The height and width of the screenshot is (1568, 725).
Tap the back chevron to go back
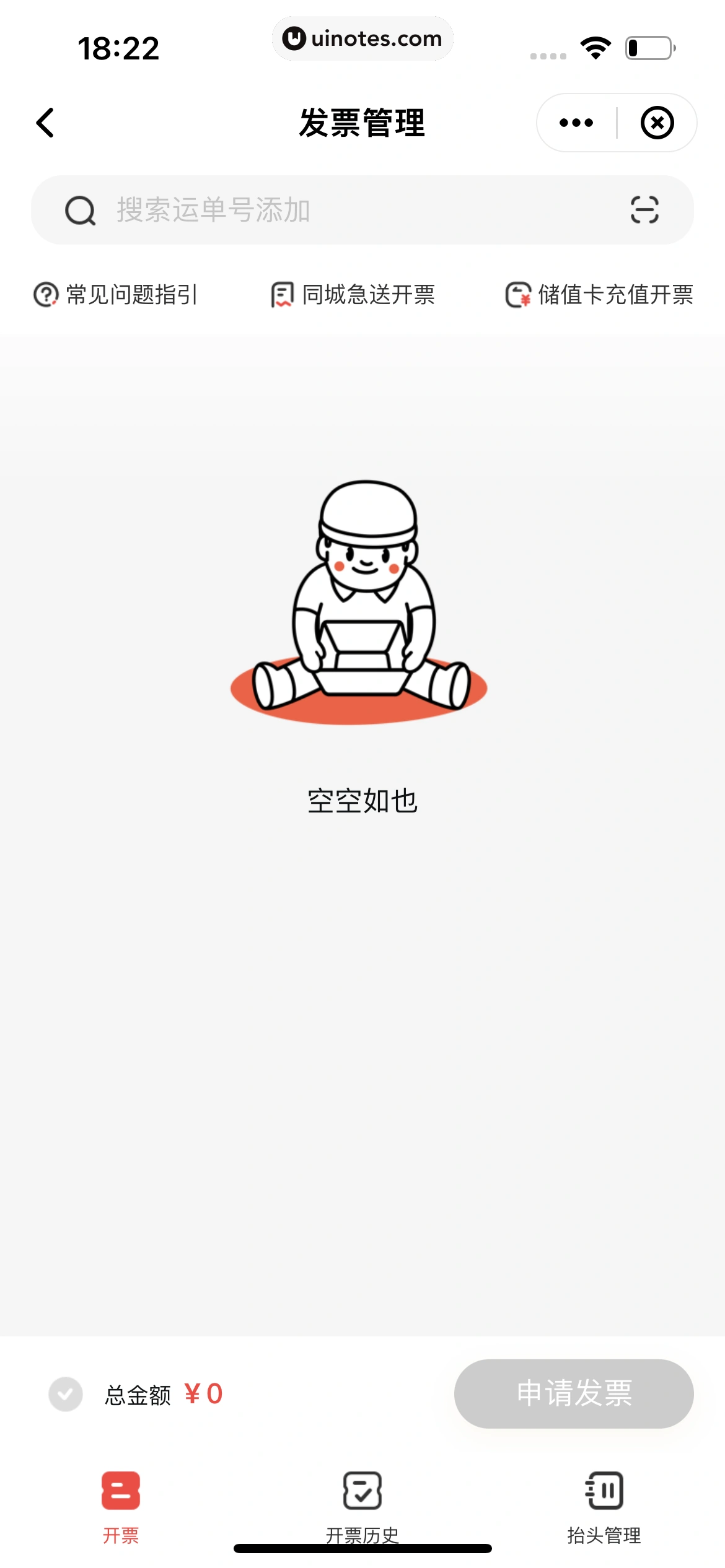[x=43, y=122]
